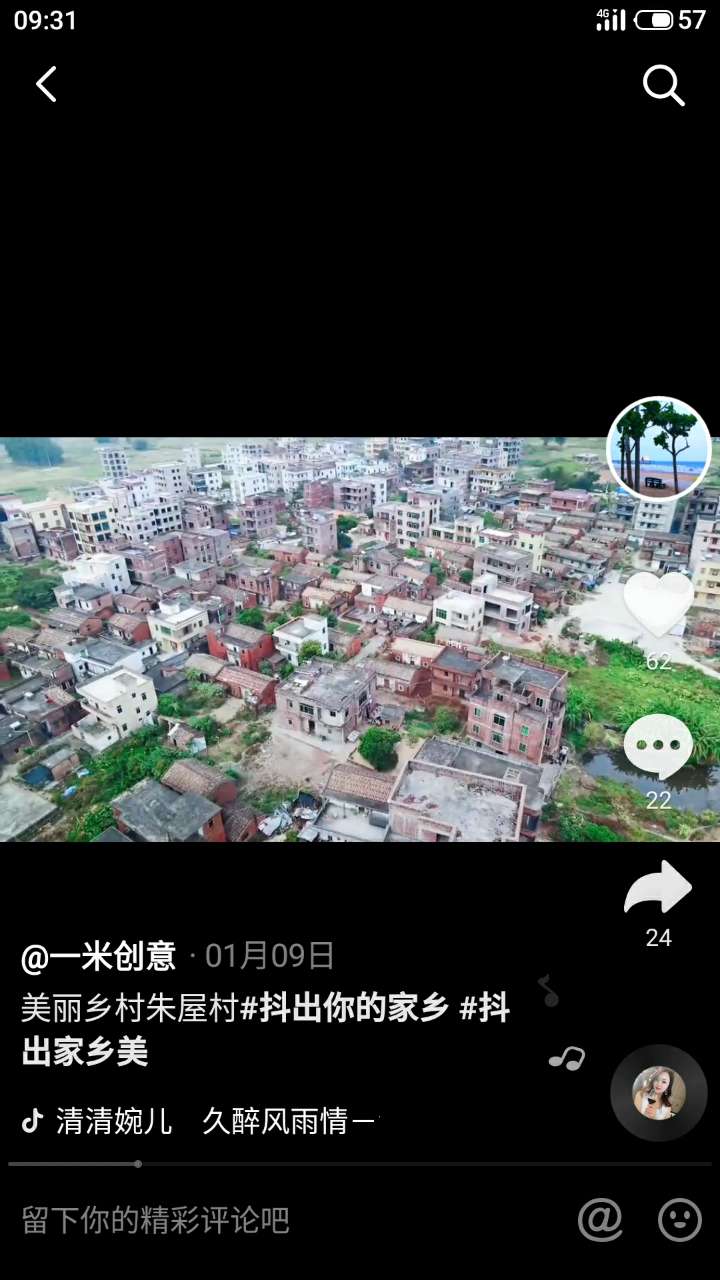Open the #抖出你的家乡 hashtag

pos(344,1009)
